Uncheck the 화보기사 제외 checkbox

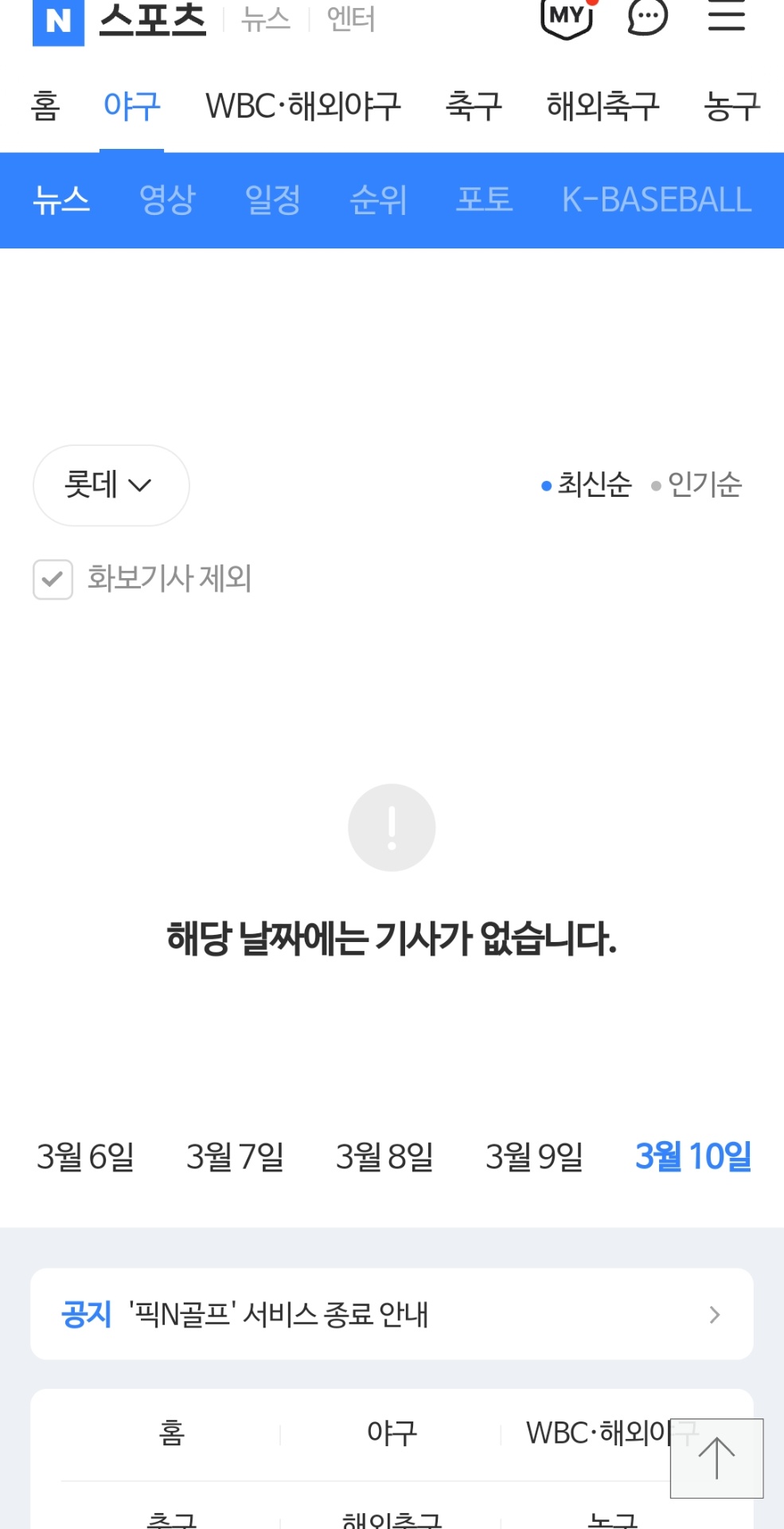tap(53, 579)
